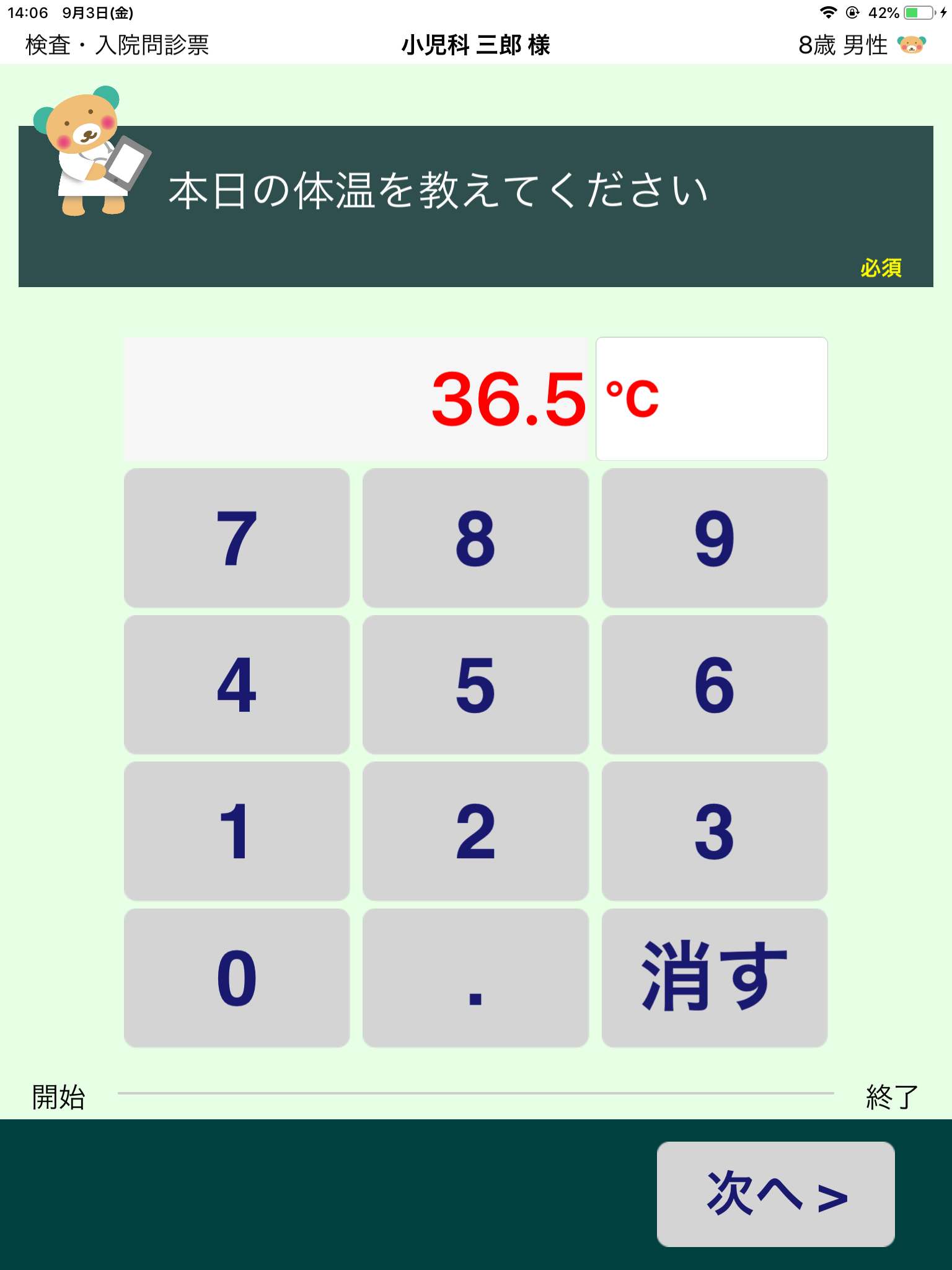Tap the number 3 key
The image size is (952, 1270).
point(714,831)
